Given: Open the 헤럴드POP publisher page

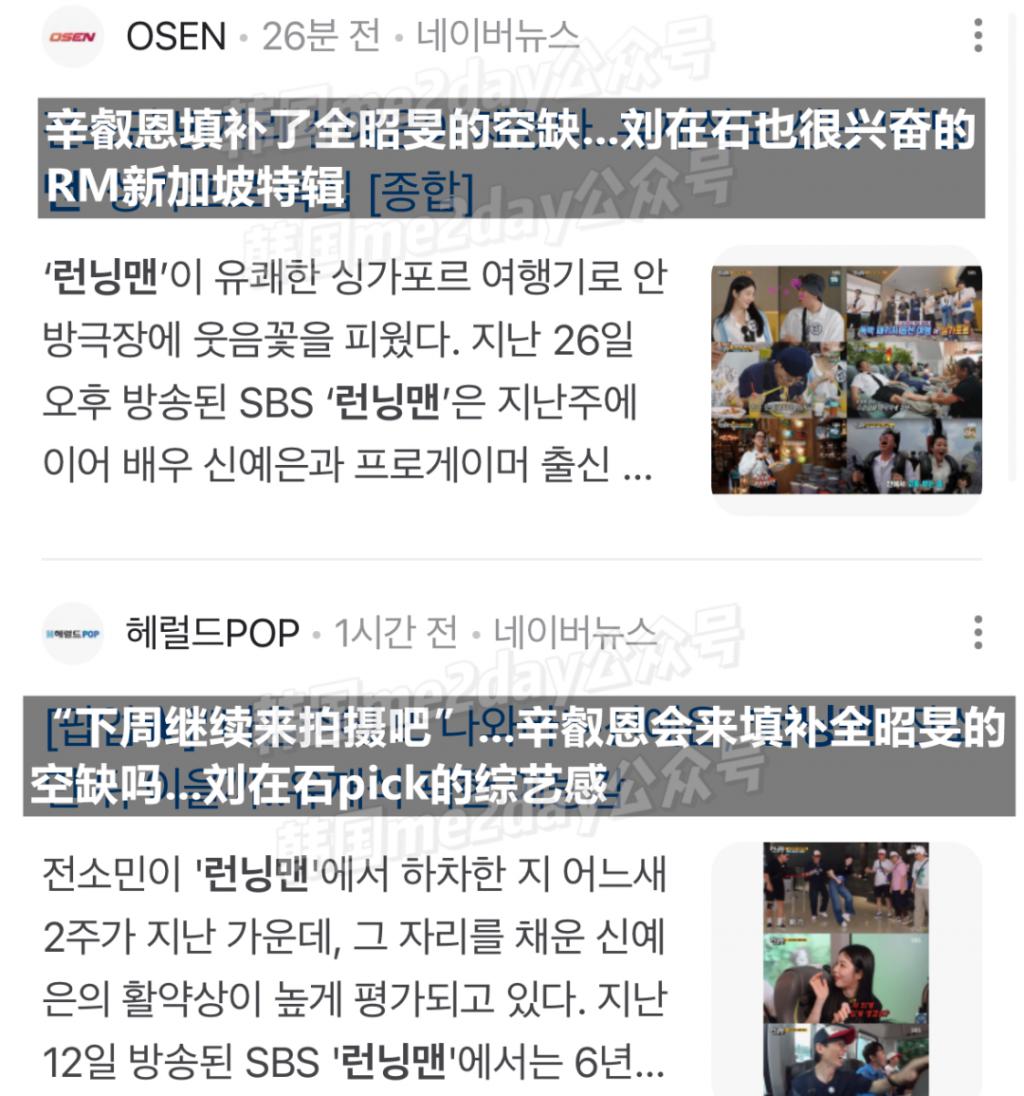Looking at the screenshot, I should tap(211, 632).
